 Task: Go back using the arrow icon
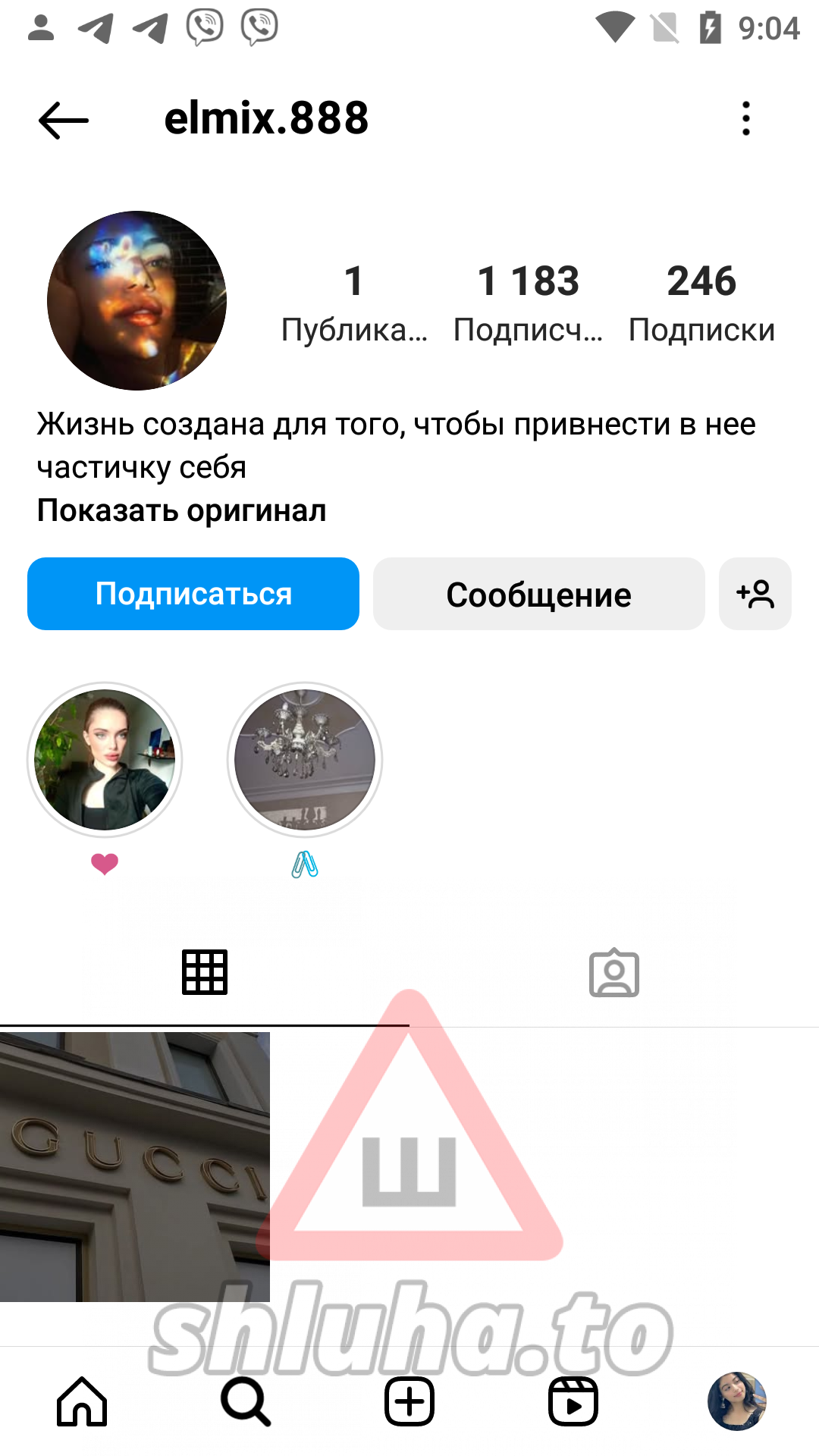(x=64, y=120)
